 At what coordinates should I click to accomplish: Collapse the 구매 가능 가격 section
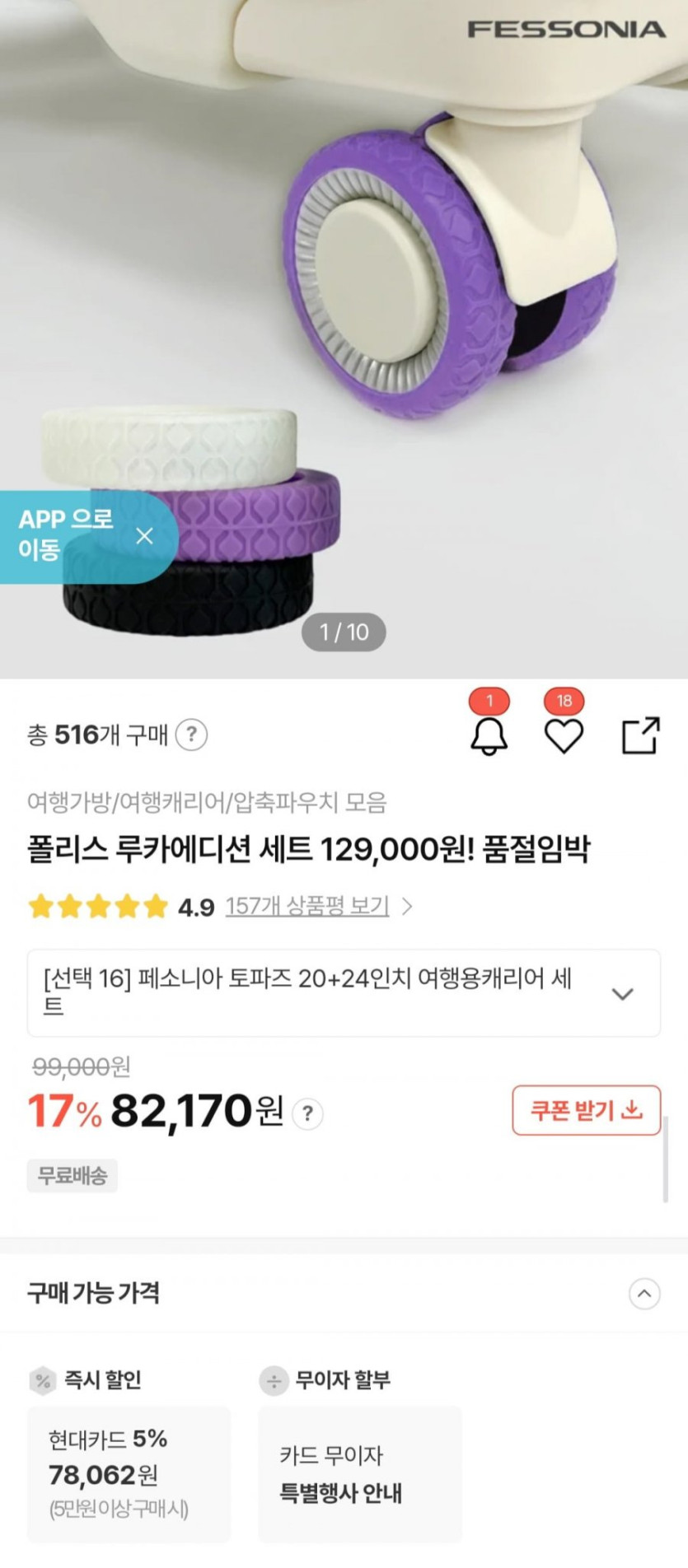644,1294
